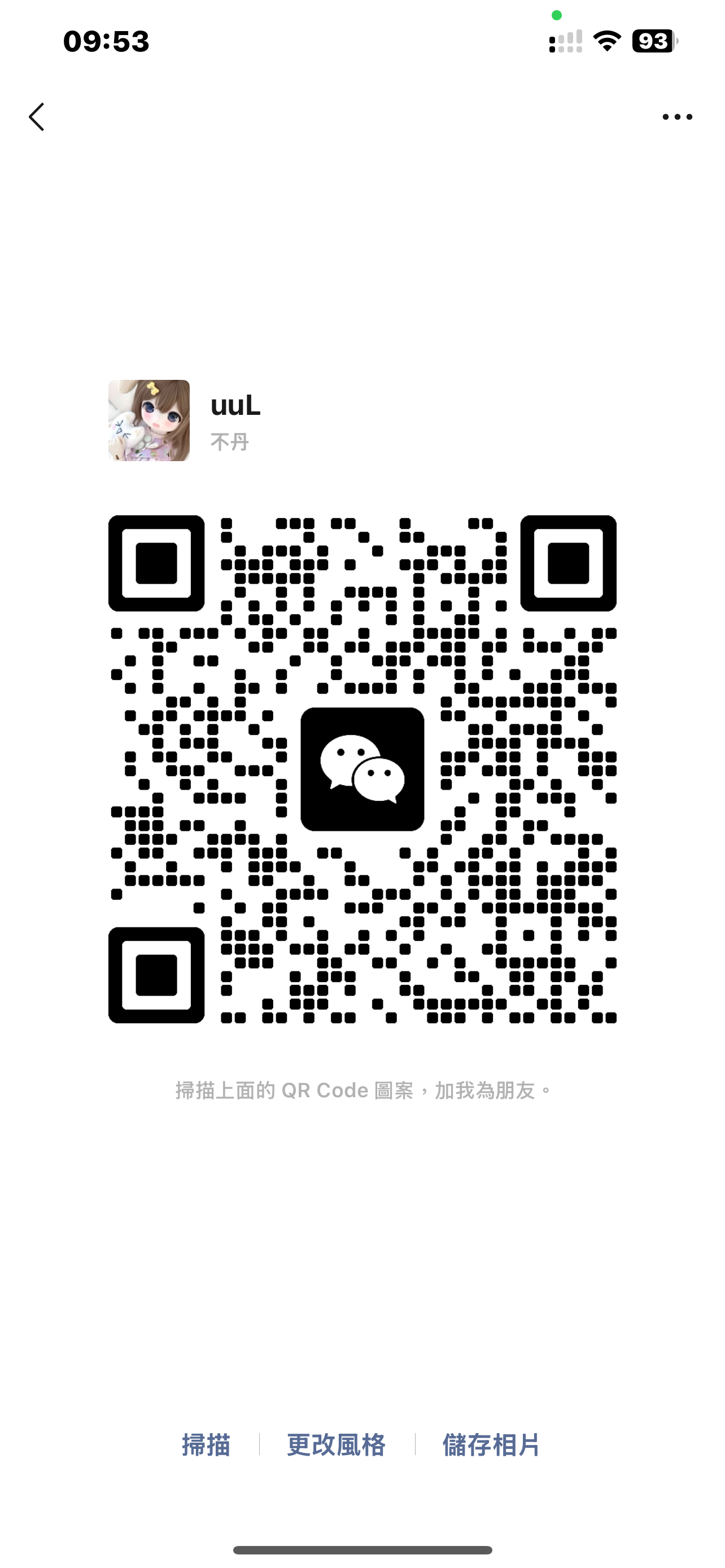
Task: Tap uuL's profile avatar picture
Action: click(149, 427)
